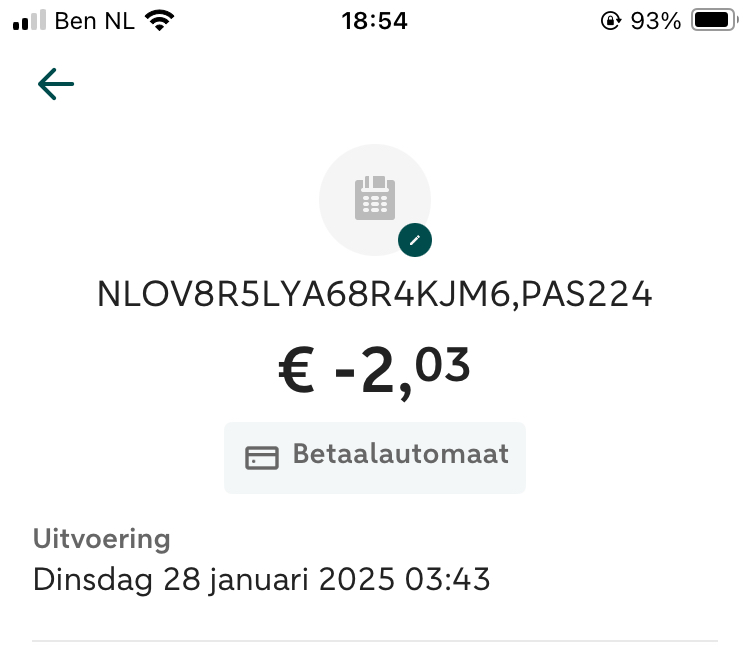750x650 pixels.
Task: Go back with the arrow icon
Action: pos(56,85)
